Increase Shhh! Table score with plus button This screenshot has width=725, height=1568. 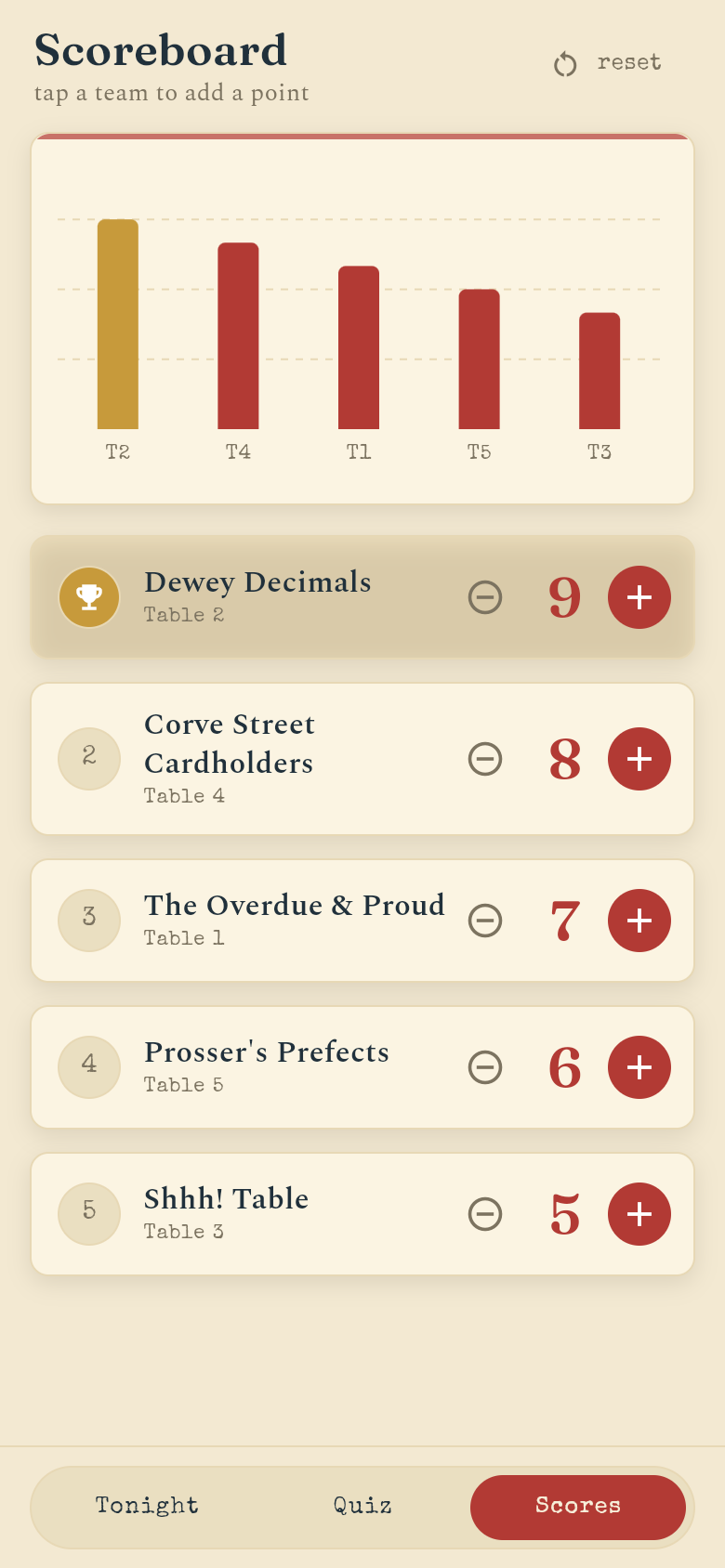(639, 1214)
